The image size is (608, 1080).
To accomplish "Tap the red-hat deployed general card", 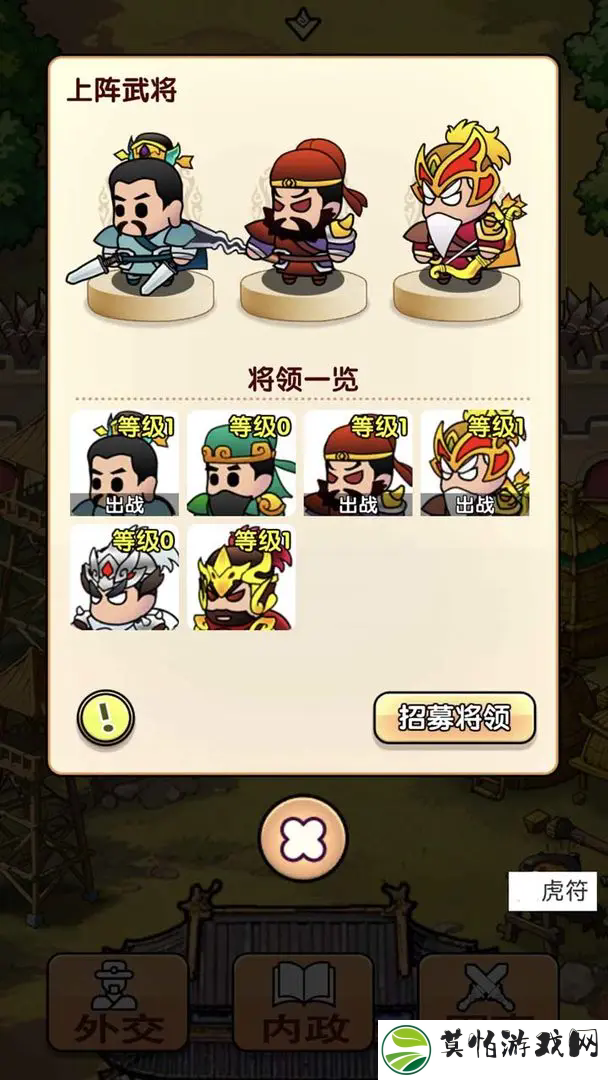I will tap(358, 463).
